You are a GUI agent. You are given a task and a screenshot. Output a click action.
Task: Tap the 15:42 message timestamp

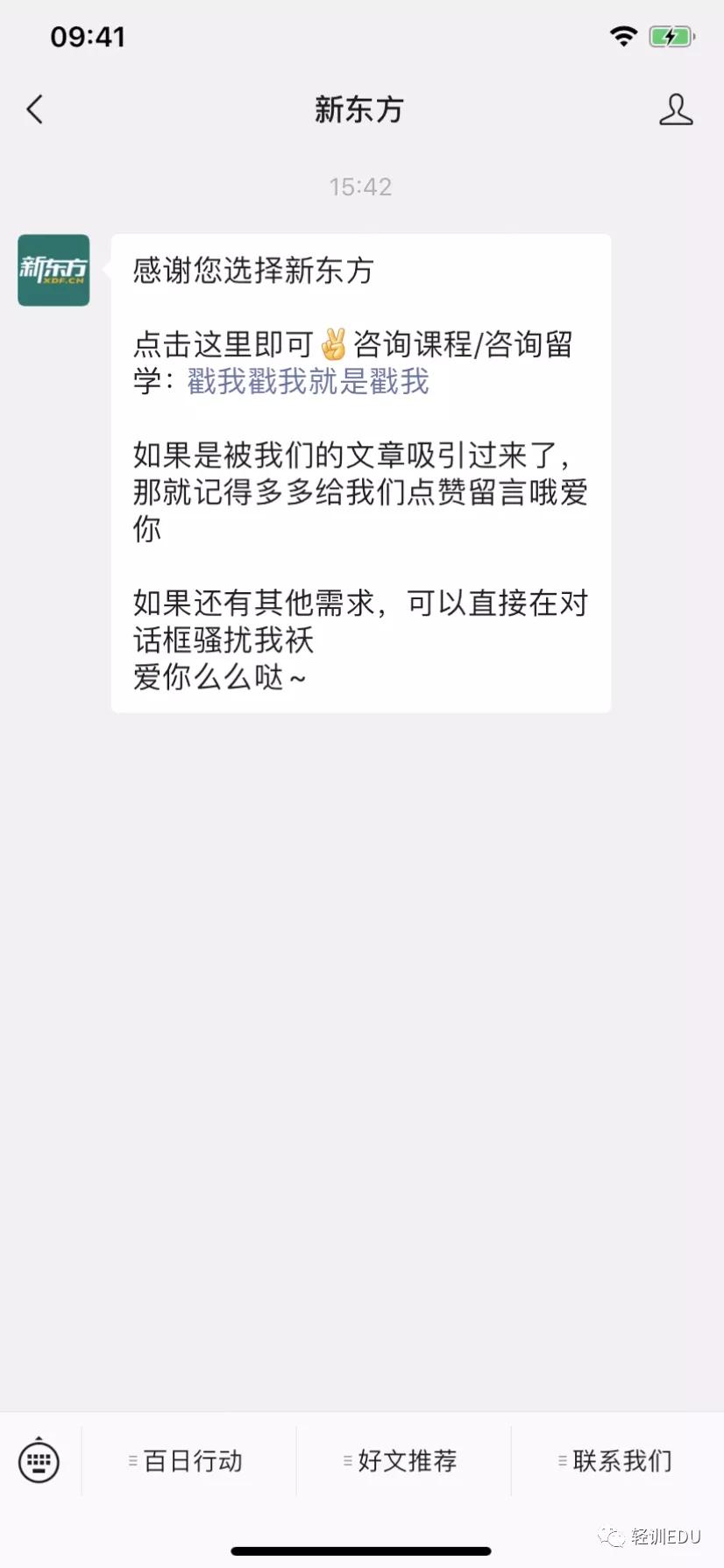pos(359,186)
